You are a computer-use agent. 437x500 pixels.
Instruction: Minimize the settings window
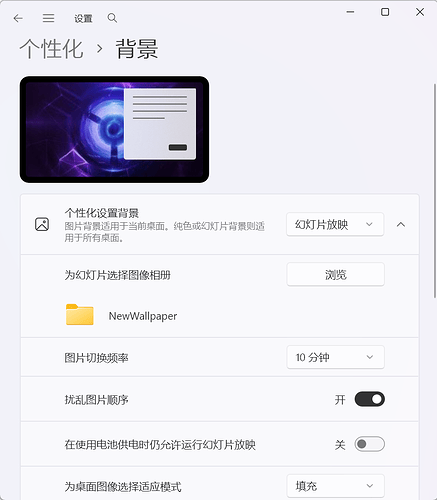350,12
